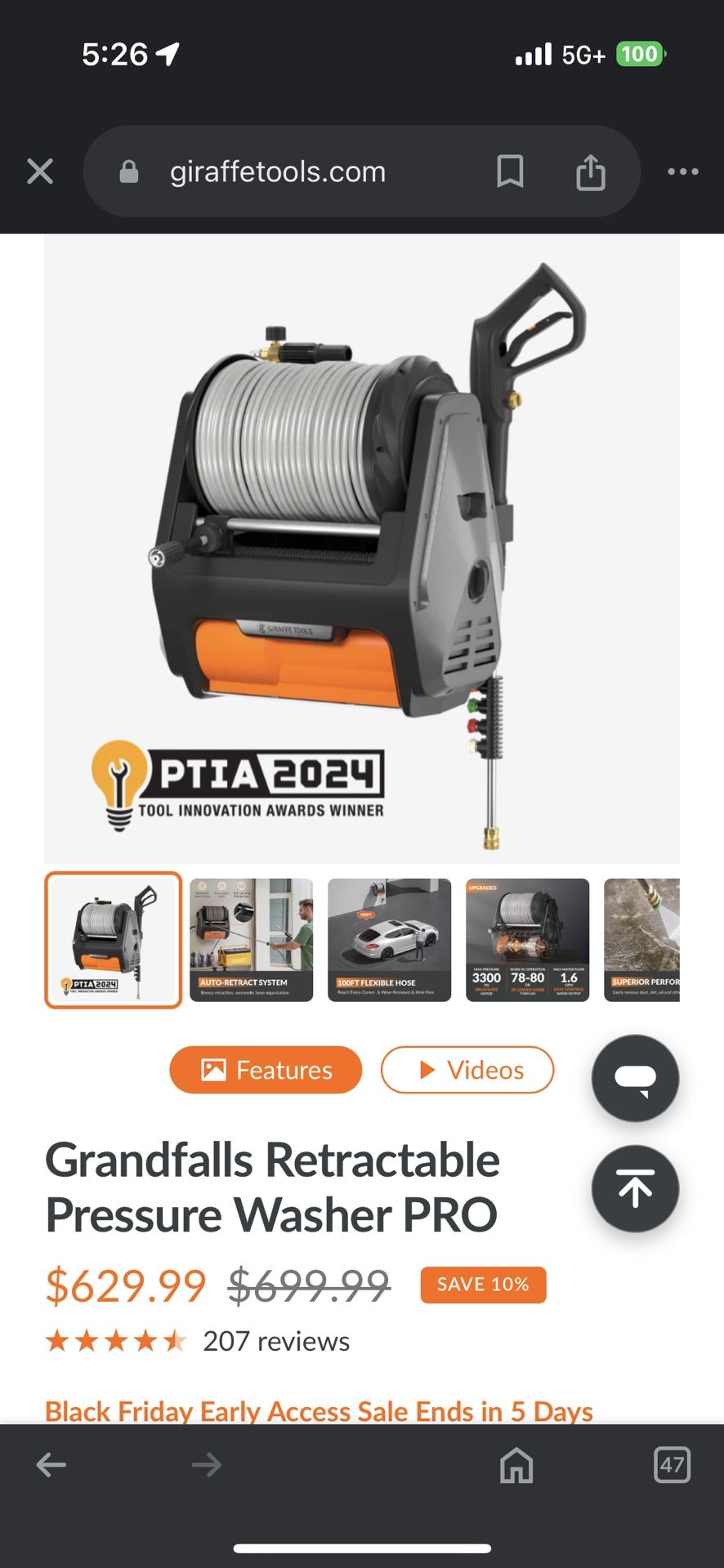
Task: Open the 207 reviews
Action: coord(276,1341)
